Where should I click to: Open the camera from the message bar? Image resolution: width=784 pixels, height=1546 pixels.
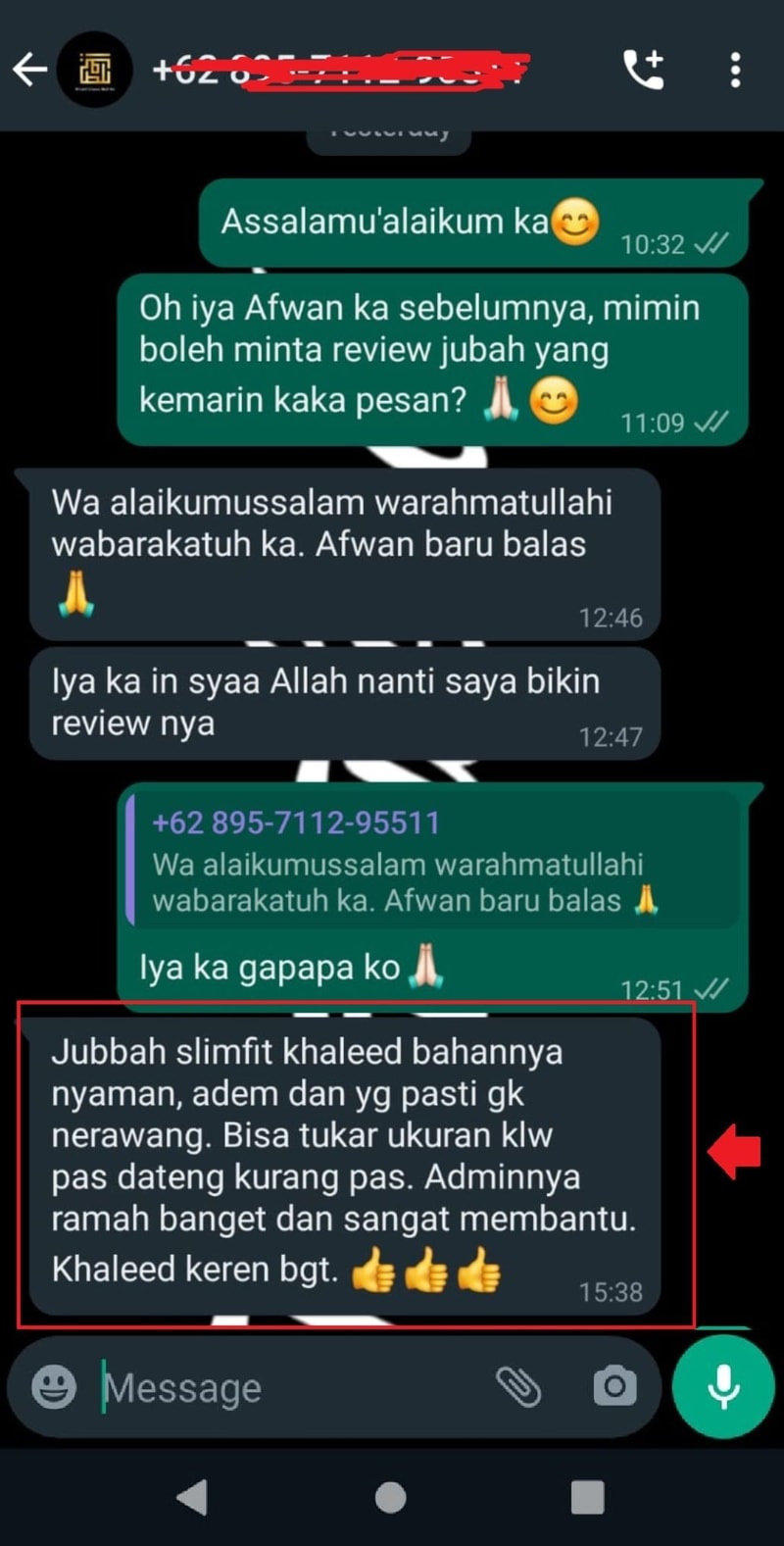614,1386
